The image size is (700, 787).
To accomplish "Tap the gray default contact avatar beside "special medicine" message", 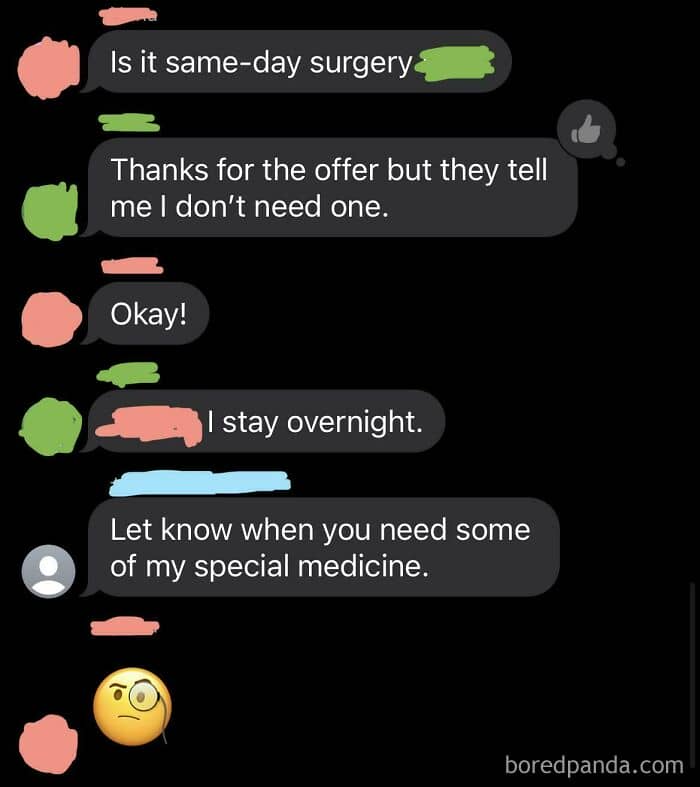I will click(x=49, y=571).
